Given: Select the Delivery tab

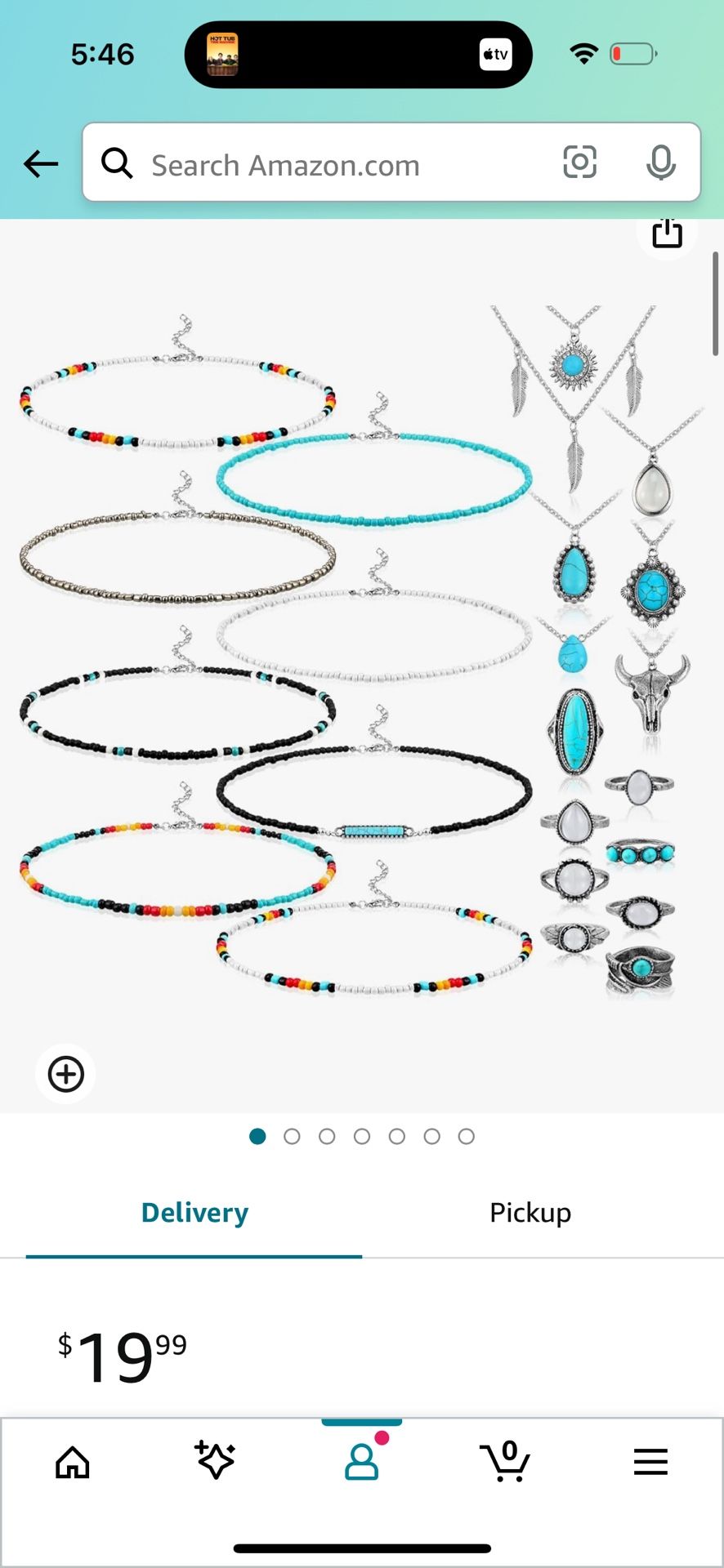Looking at the screenshot, I should 194,1213.
